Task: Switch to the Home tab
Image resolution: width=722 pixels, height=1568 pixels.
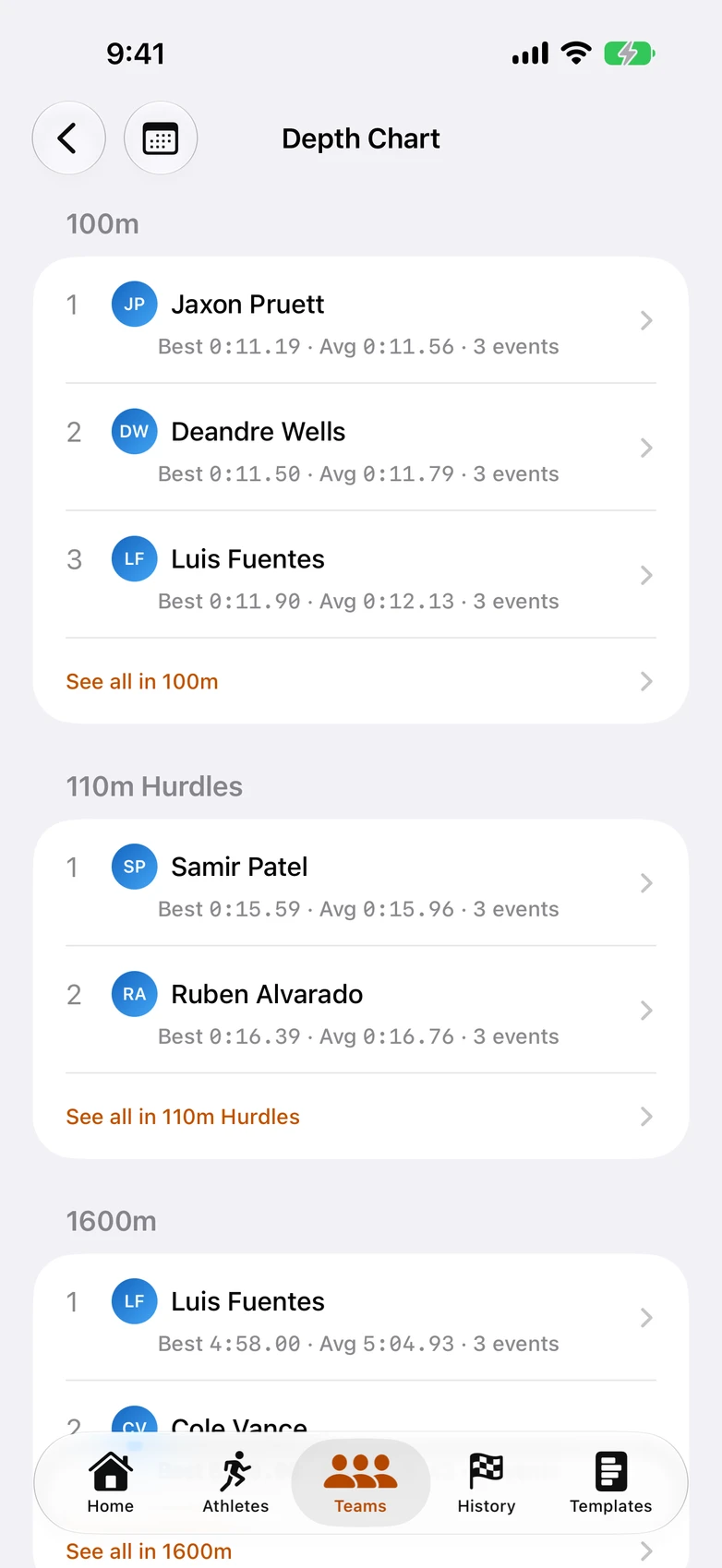Action: click(x=111, y=1483)
